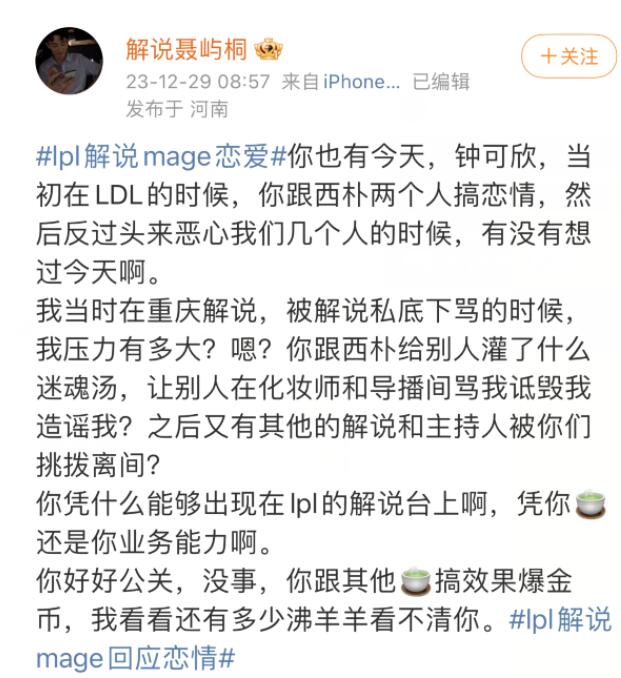Follow 解说聂屿桐 with the 关注 button
The width and height of the screenshot is (621, 678).
(568, 55)
